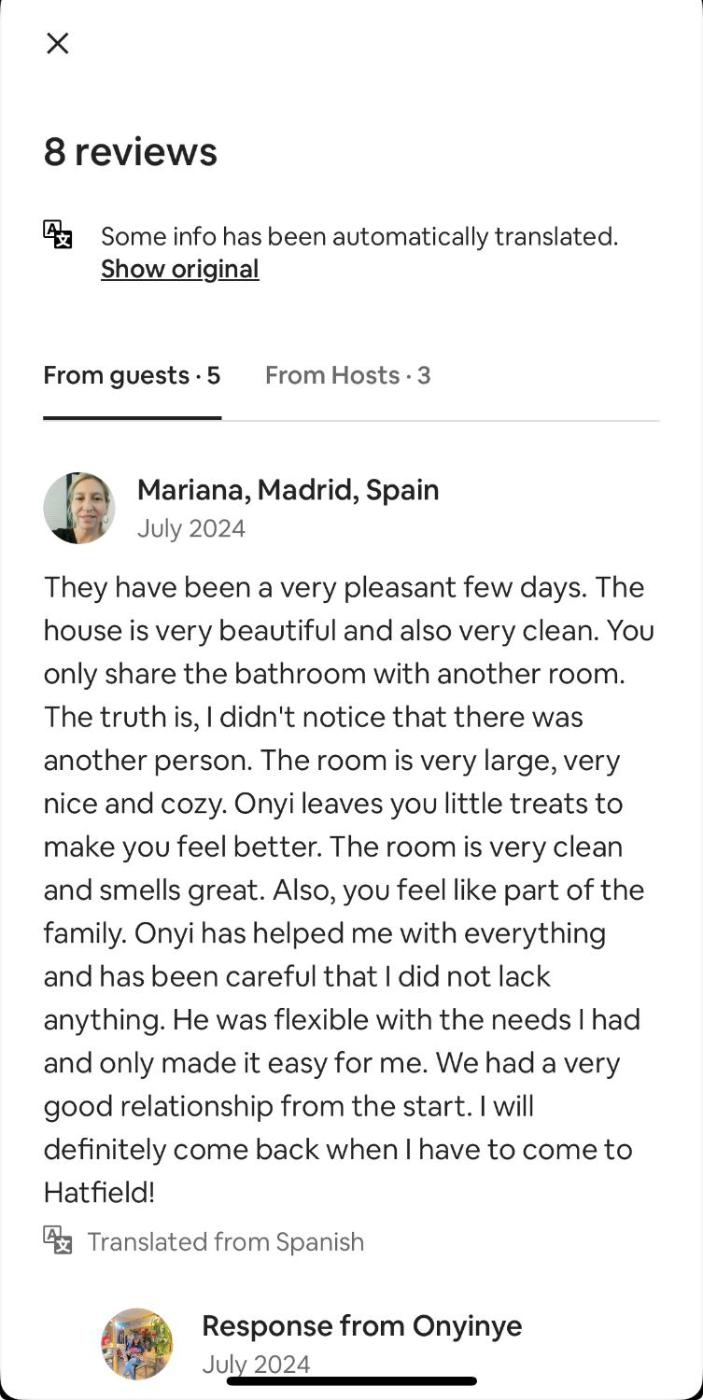The height and width of the screenshot is (1400, 703).
Task: Select the From guests tab
Action: pos(132,376)
